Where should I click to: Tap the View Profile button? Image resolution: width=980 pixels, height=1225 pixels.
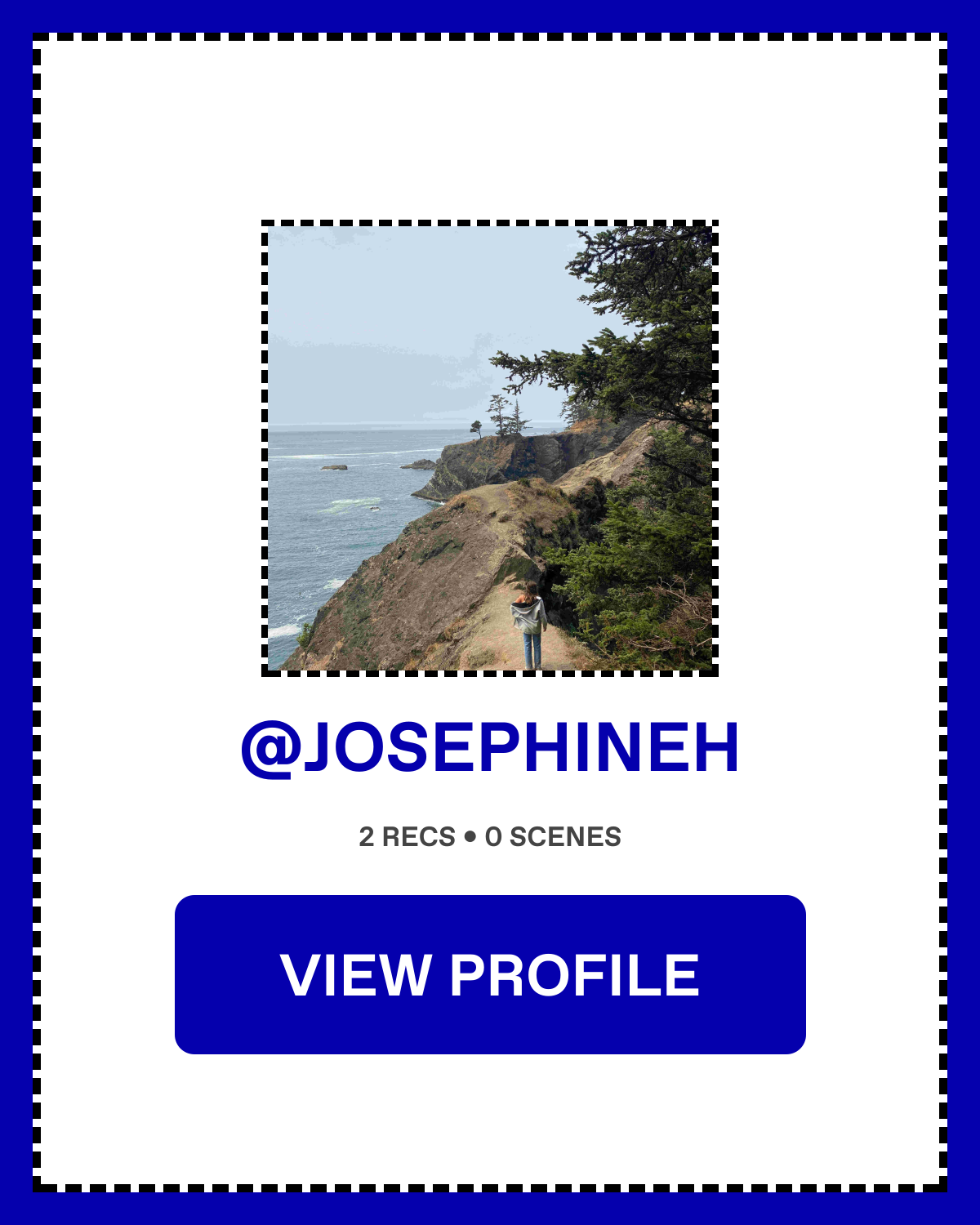490,974
